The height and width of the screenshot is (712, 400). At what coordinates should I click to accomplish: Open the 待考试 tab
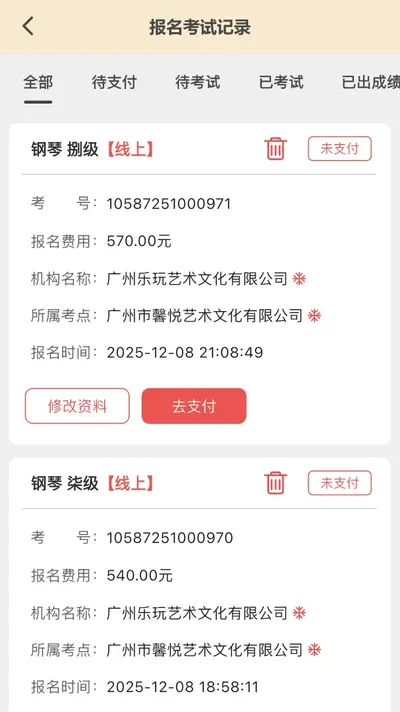(198, 83)
